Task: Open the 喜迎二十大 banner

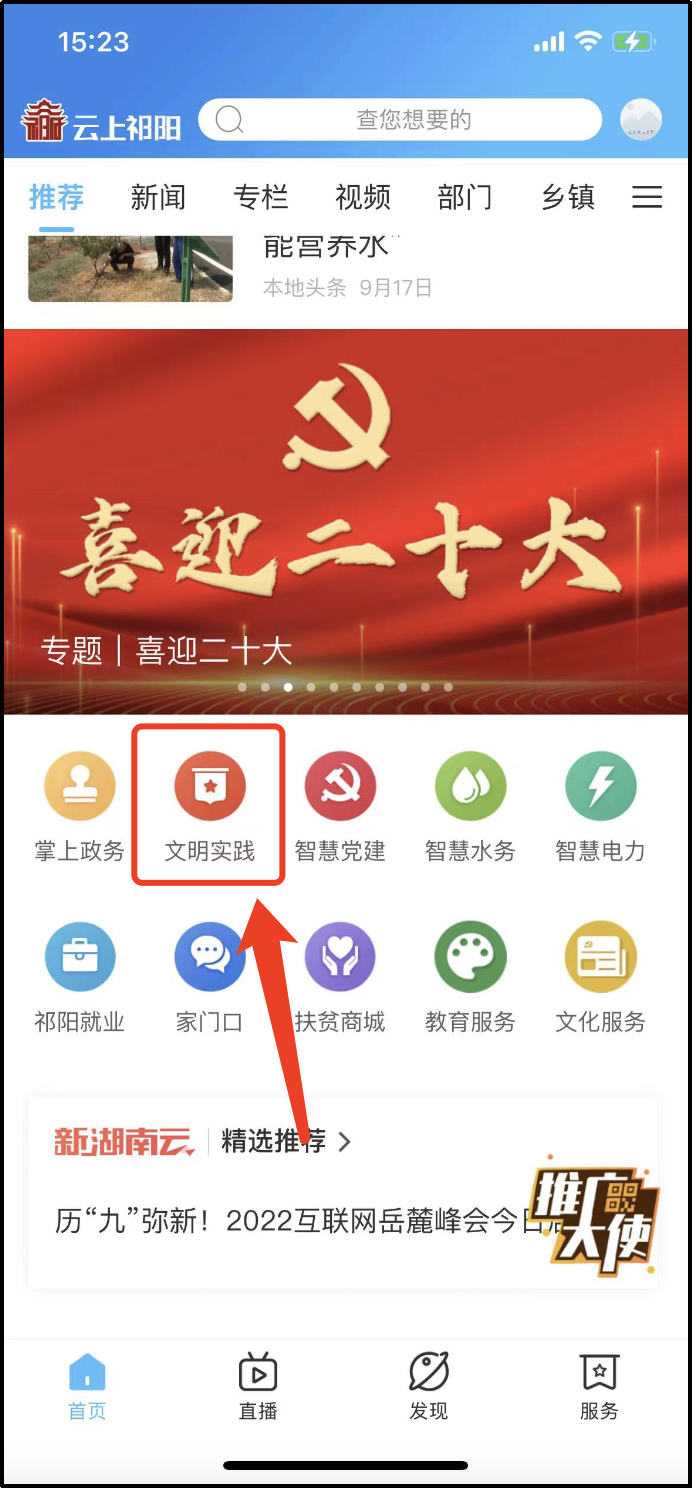Action: [x=346, y=520]
